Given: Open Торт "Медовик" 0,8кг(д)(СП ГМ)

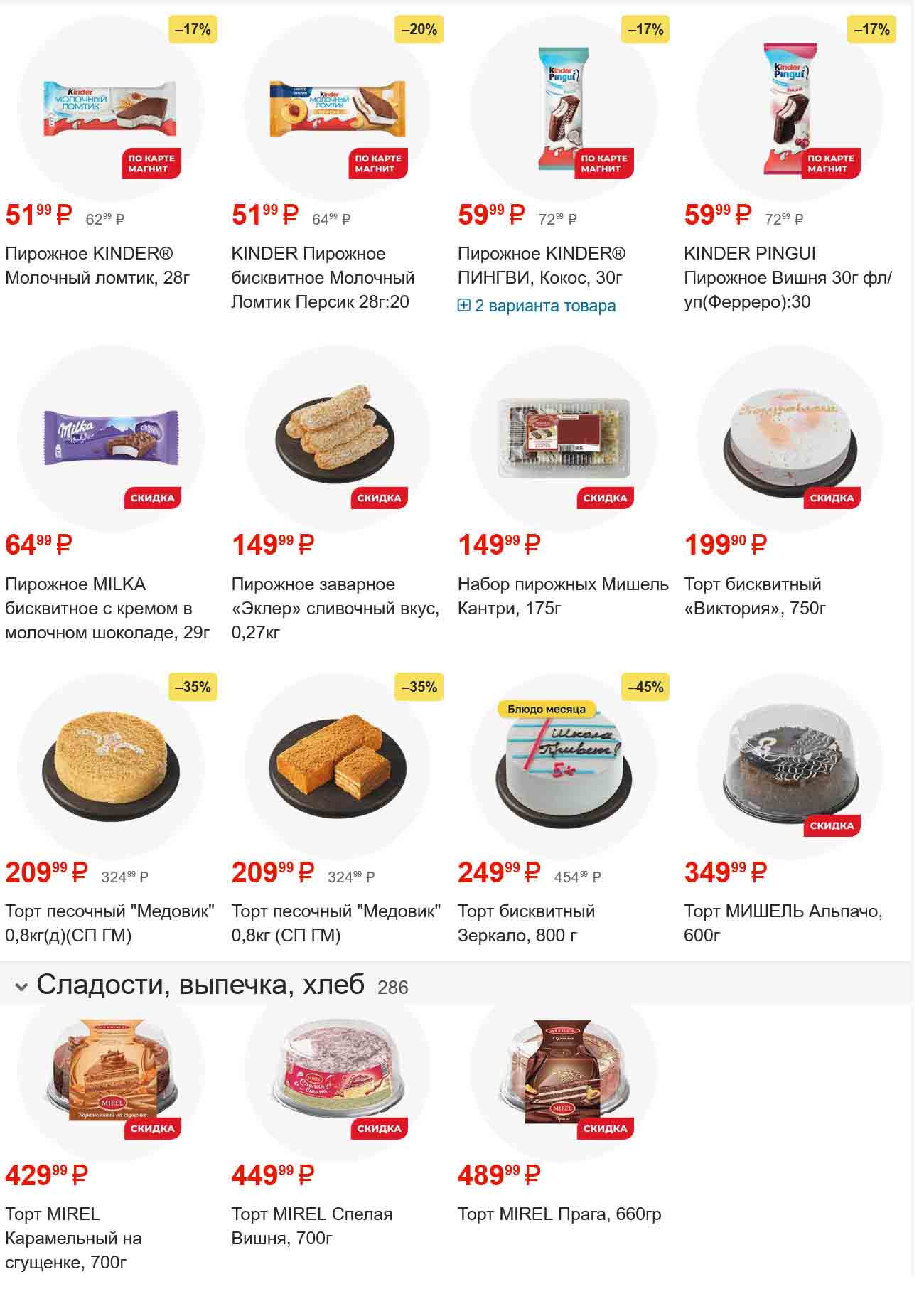Looking at the screenshot, I should [109, 923].
